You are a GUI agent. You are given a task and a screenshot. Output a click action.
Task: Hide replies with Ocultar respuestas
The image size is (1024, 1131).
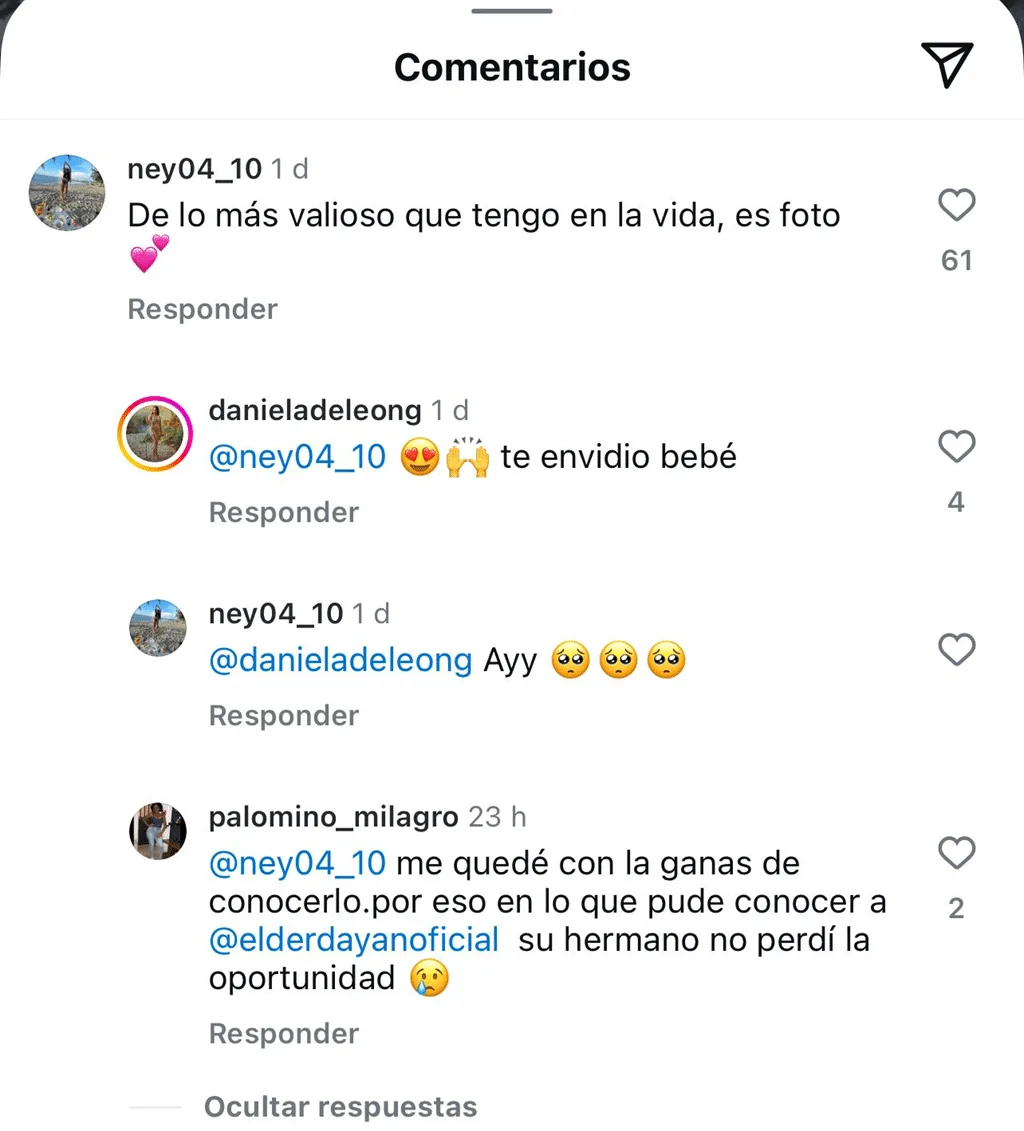(x=340, y=1106)
